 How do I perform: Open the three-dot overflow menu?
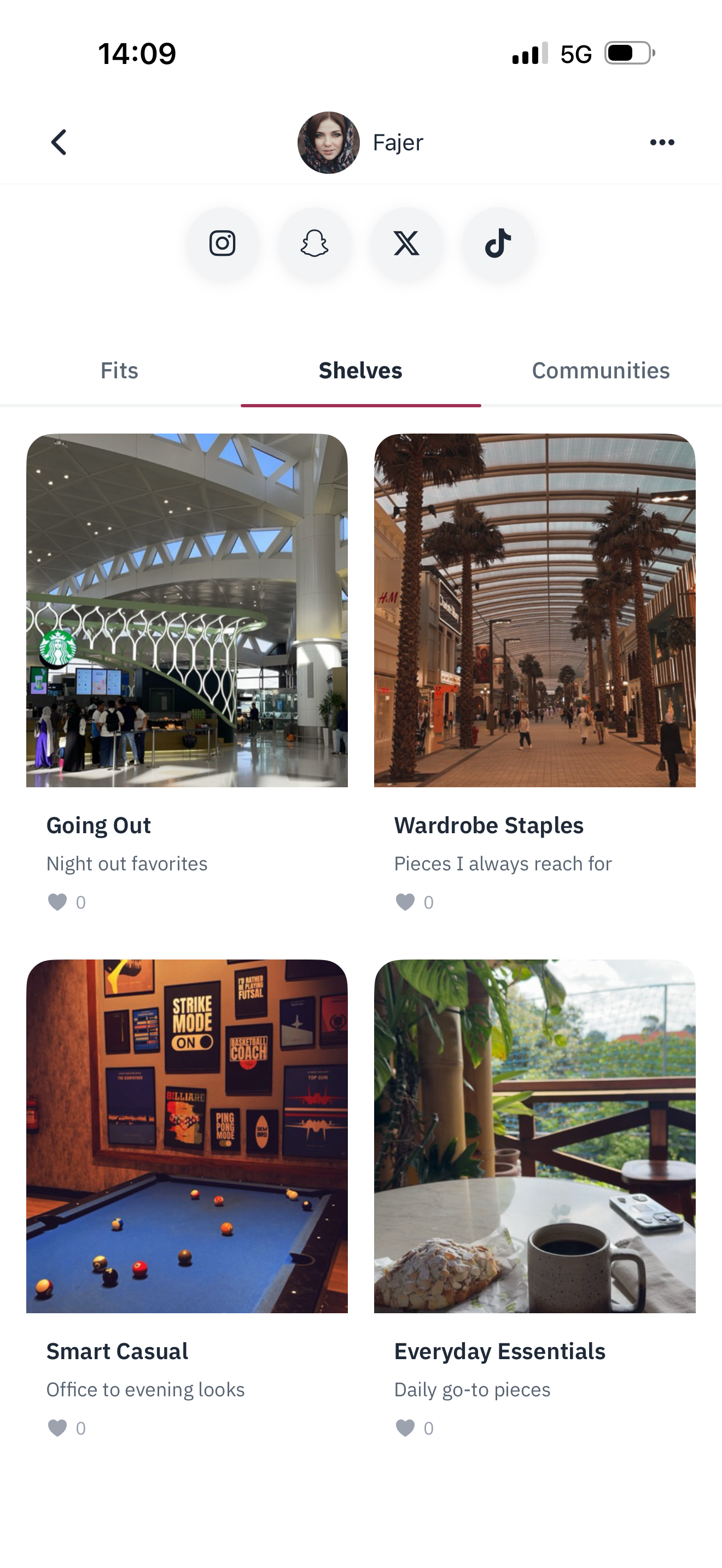(x=662, y=143)
